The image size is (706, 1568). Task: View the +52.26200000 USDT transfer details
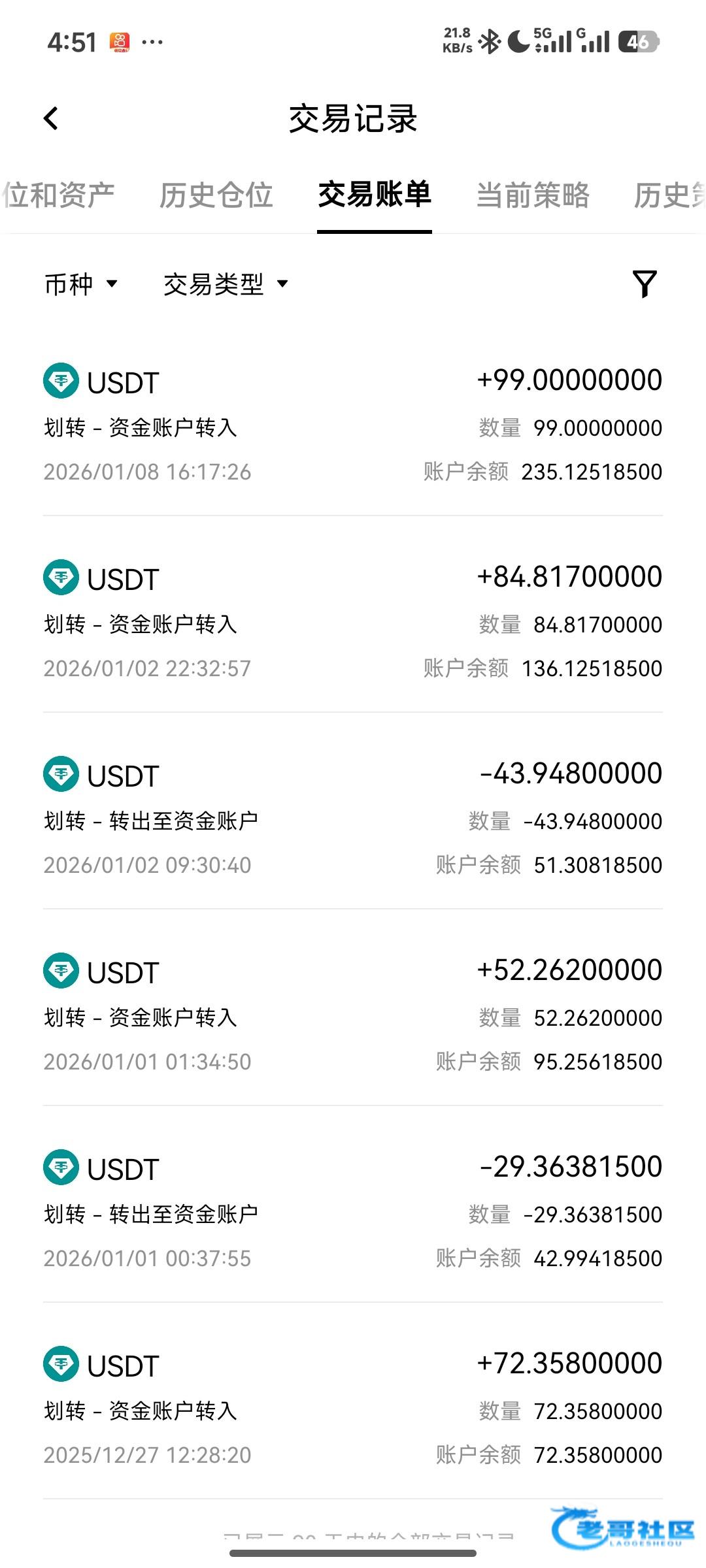pyautogui.click(x=353, y=1015)
